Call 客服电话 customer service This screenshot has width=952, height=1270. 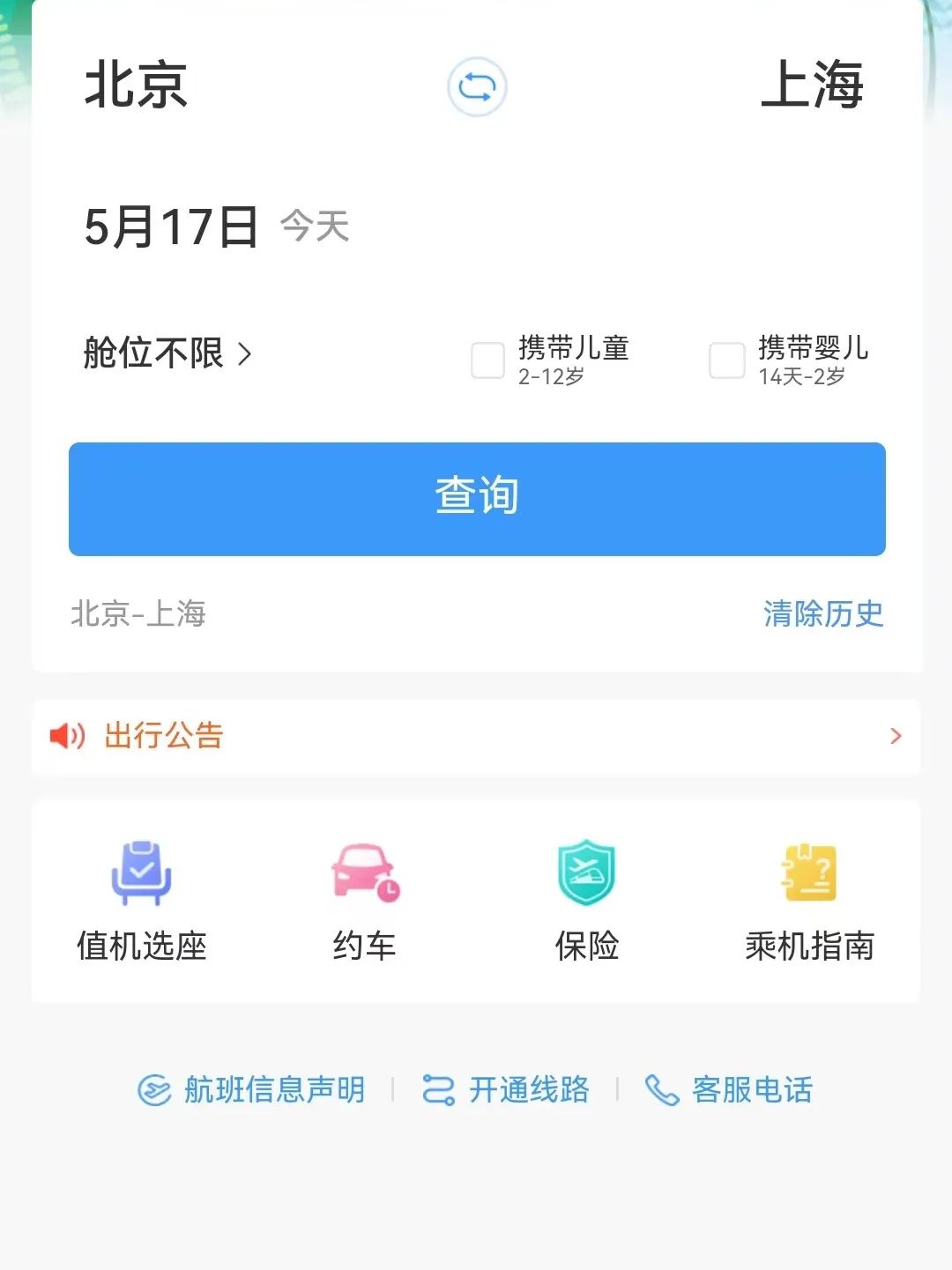[x=729, y=1090]
